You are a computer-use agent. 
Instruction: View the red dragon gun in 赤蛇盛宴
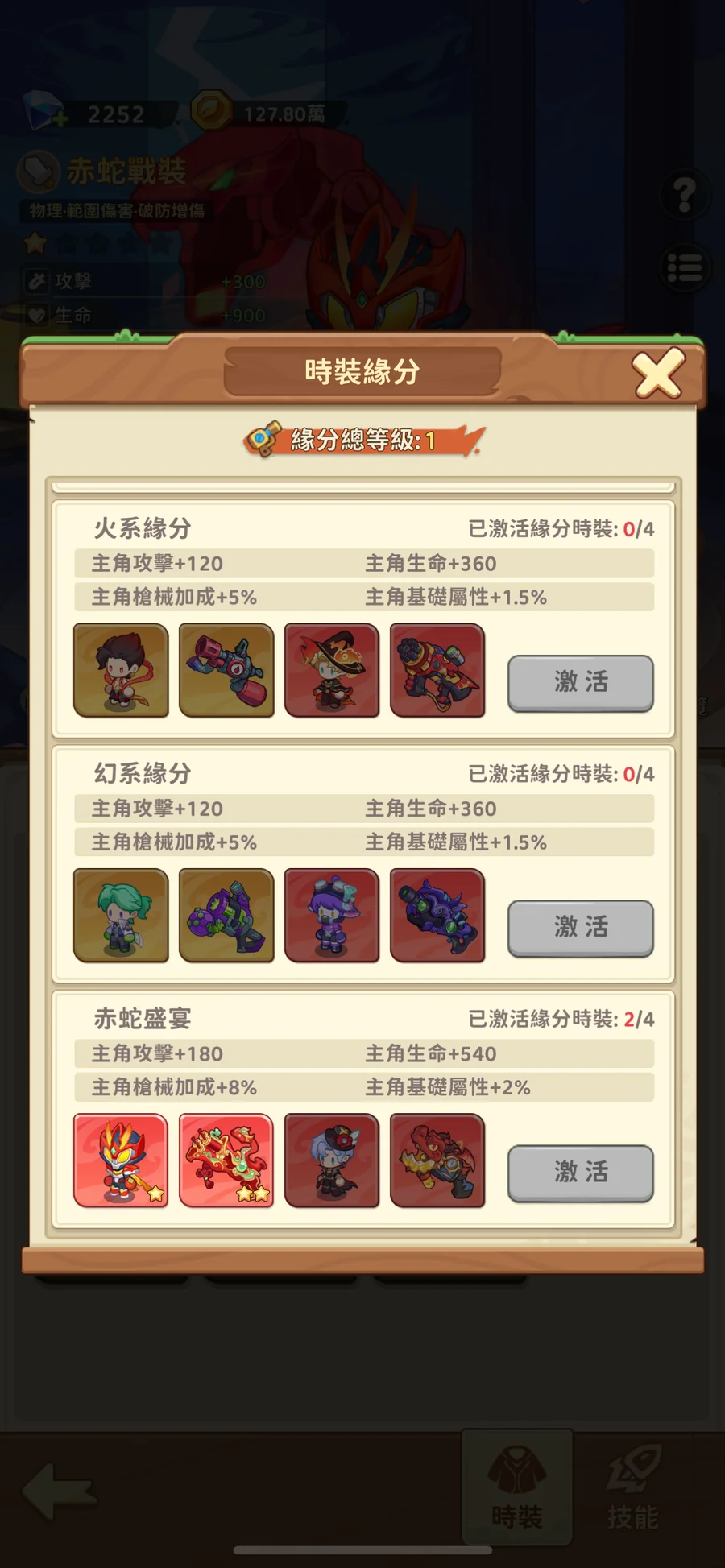pyautogui.click(x=437, y=1160)
